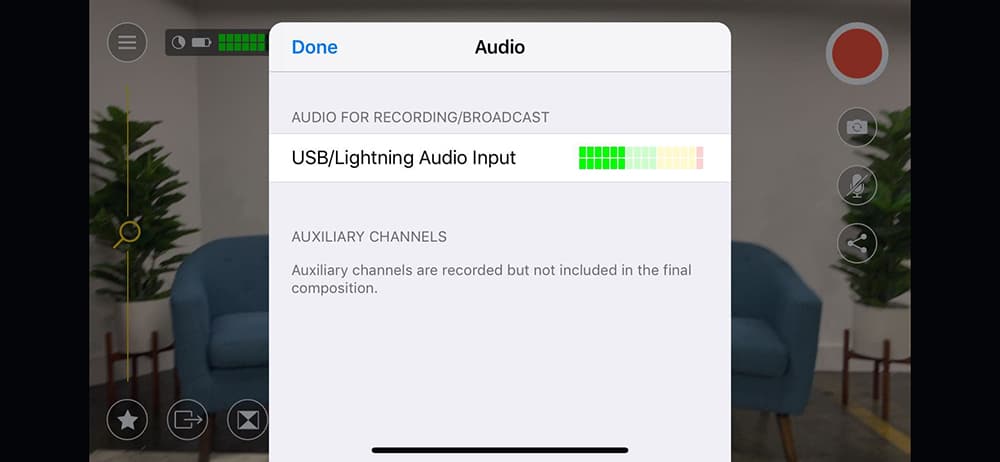The width and height of the screenshot is (1000, 462).
Task: Tap the zoom magnifier handle
Action: click(127, 233)
